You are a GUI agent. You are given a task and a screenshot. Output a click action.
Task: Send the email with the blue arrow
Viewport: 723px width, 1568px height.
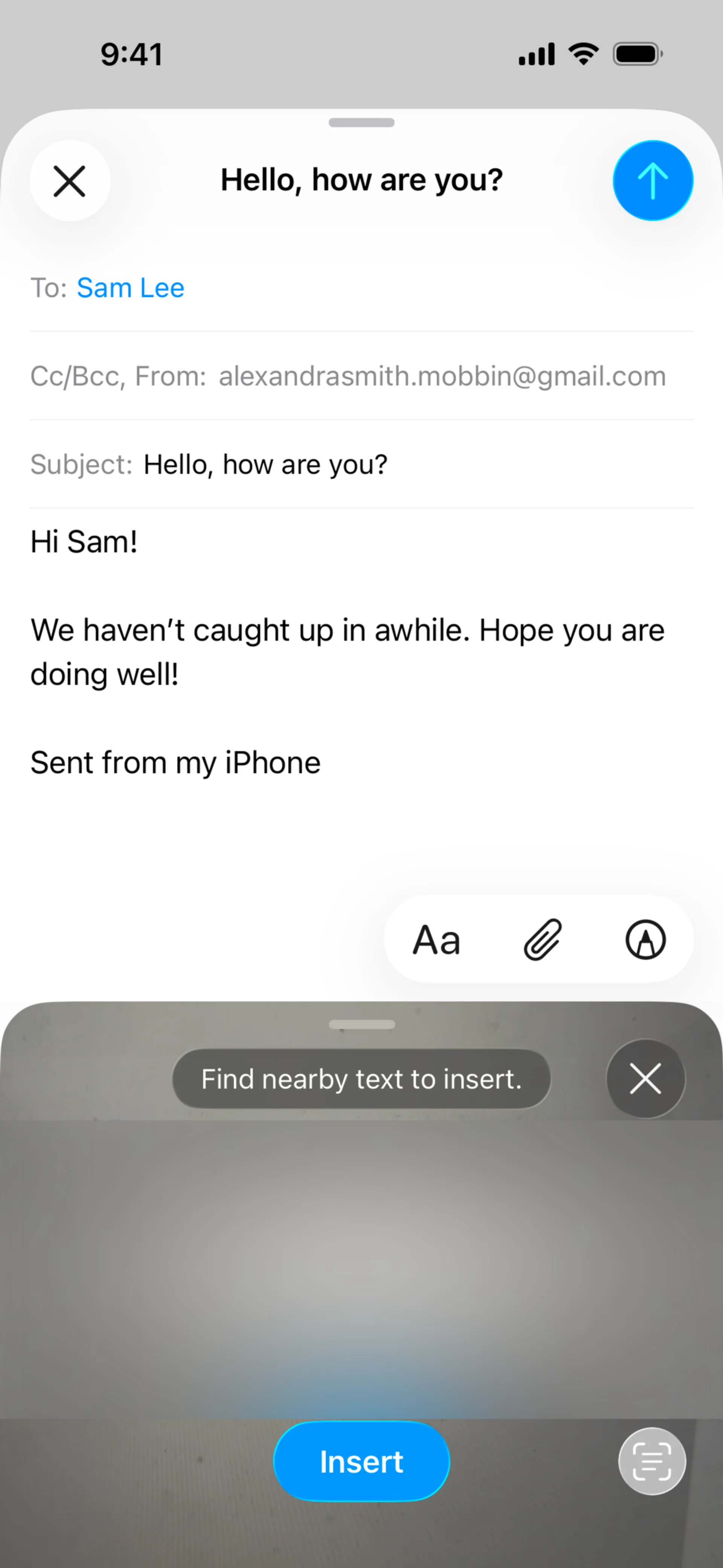tap(653, 181)
